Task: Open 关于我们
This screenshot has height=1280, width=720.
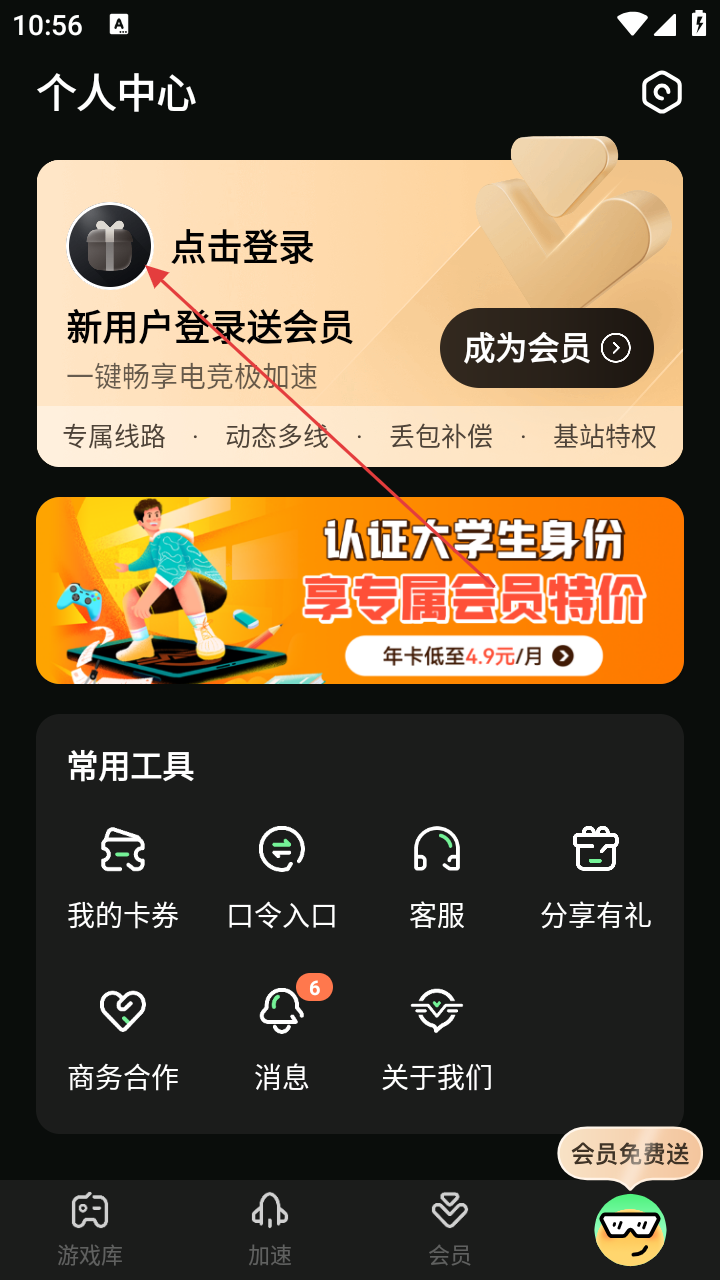Action: pyautogui.click(x=437, y=1038)
